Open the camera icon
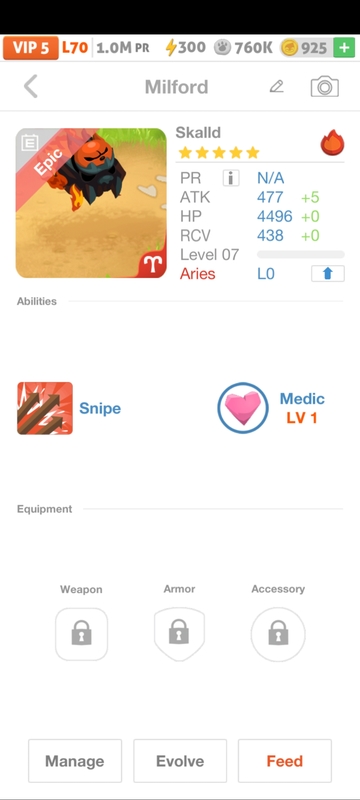 [325, 86]
